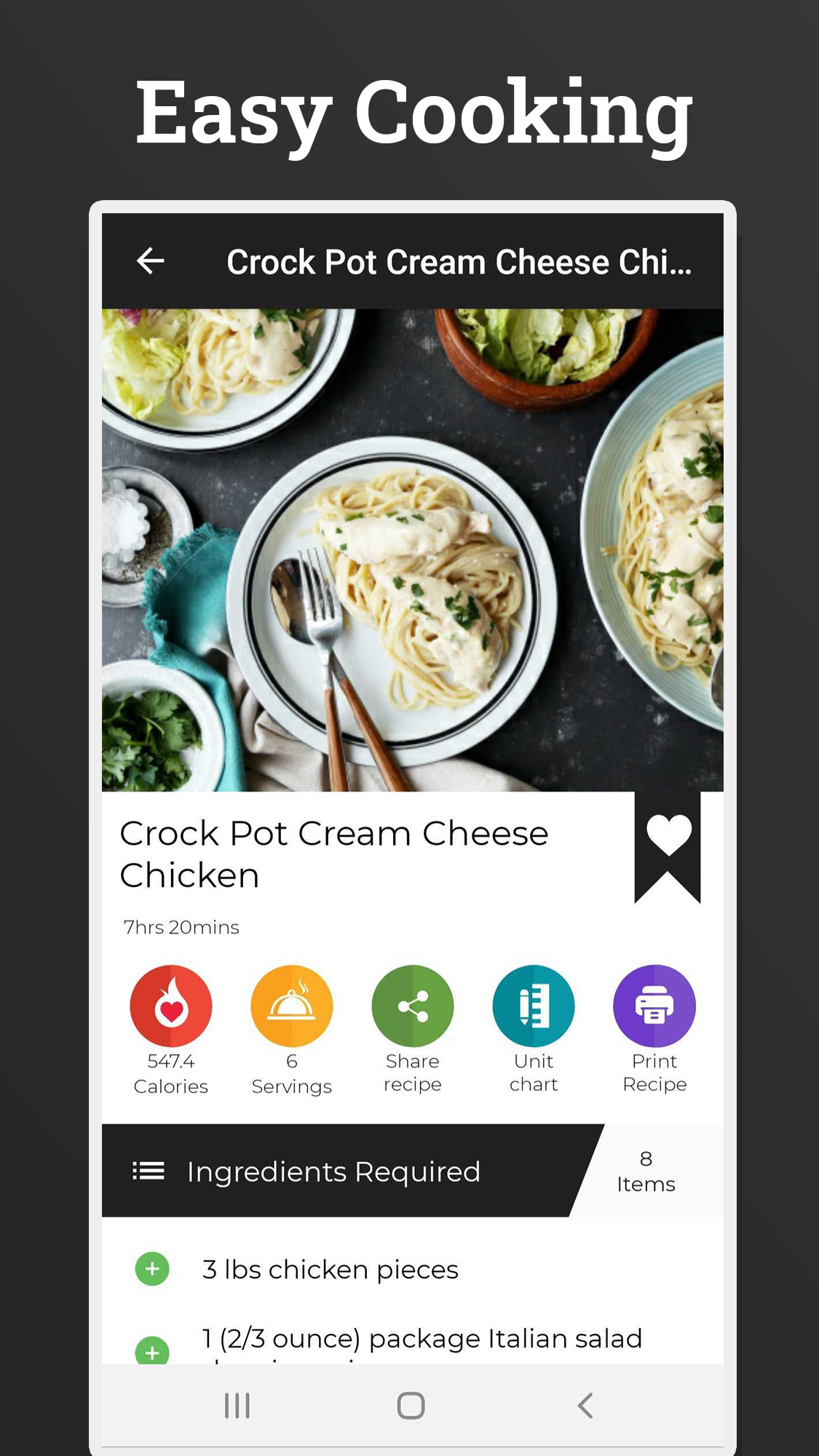Image resolution: width=819 pixels, height=1456 pixels.
Task: Tap the 547.4 Calories value
Action: click(x=170, y=1073)
